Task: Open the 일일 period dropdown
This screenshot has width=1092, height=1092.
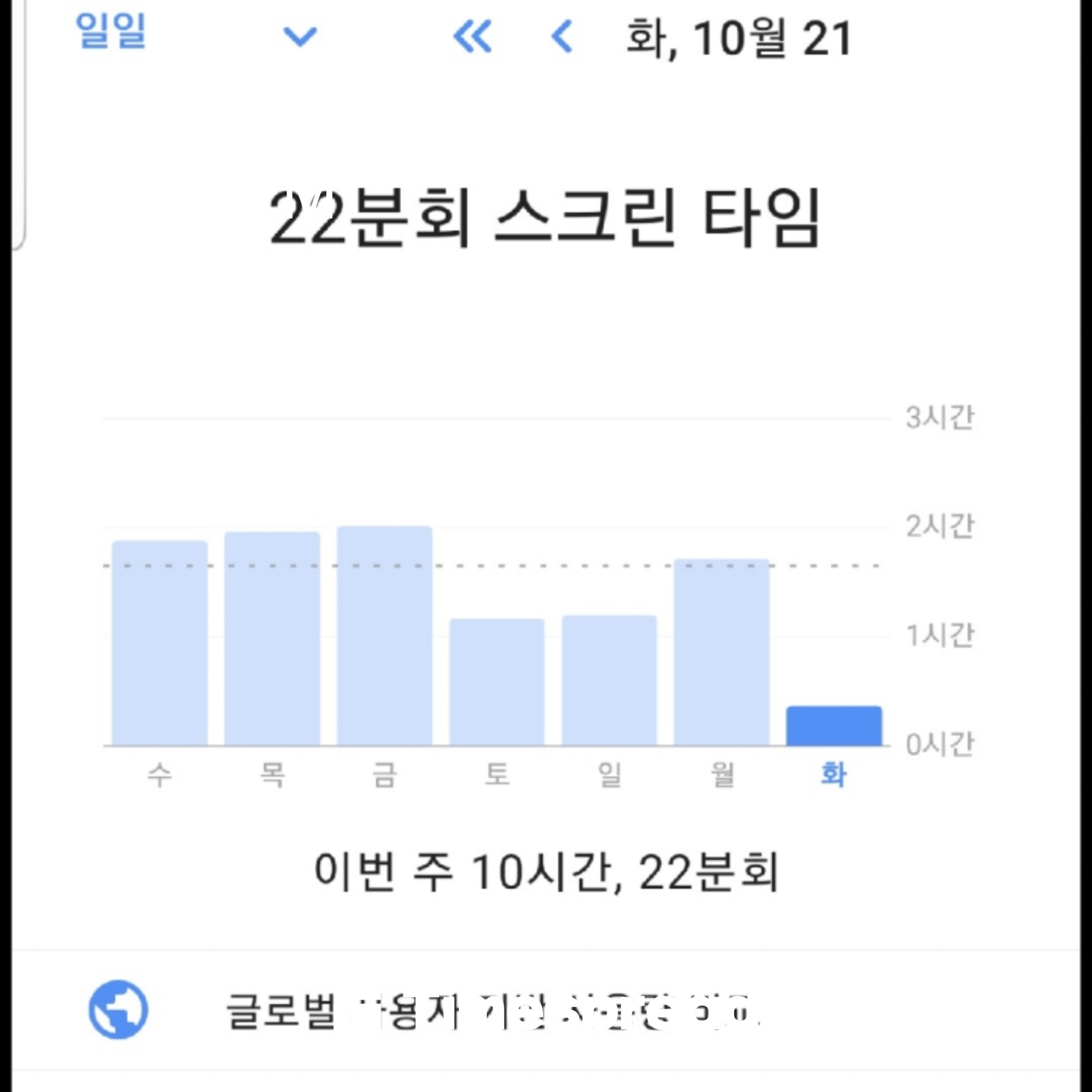Action: click(299, 36)
